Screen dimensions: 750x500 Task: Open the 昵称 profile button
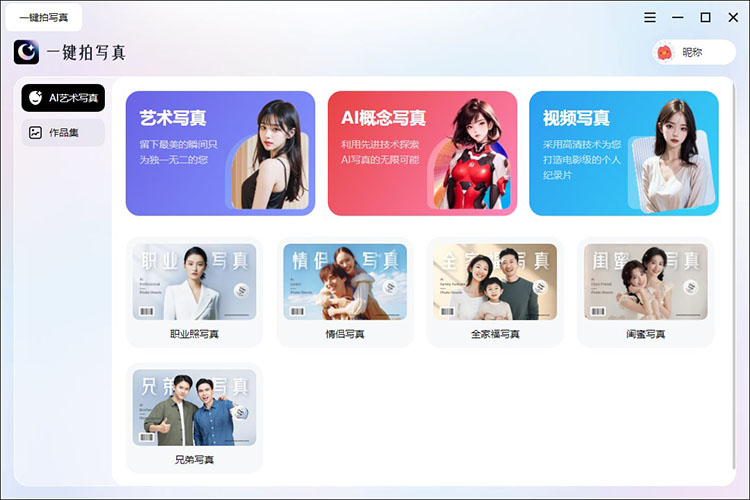[x=693, y=52]
